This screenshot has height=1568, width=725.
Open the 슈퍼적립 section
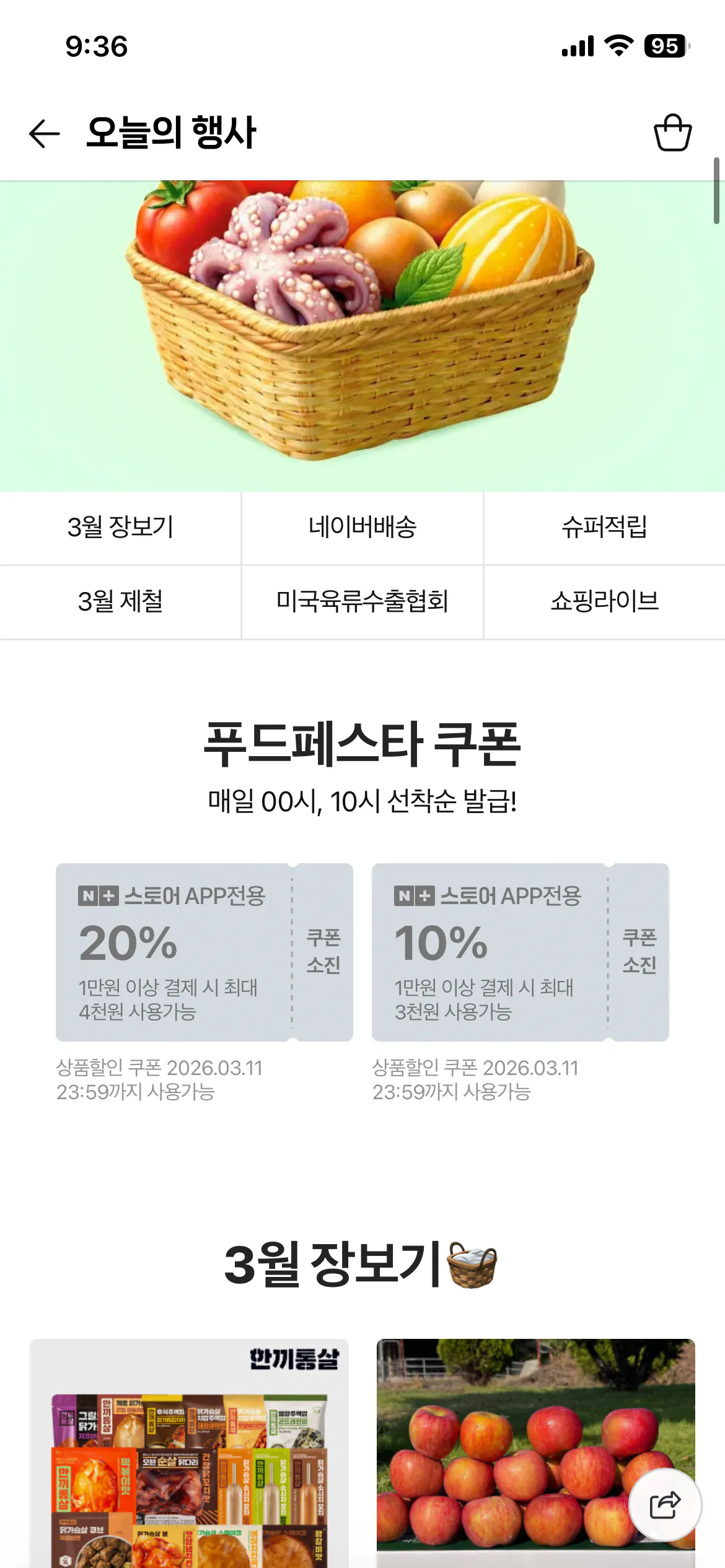[604, 527]
